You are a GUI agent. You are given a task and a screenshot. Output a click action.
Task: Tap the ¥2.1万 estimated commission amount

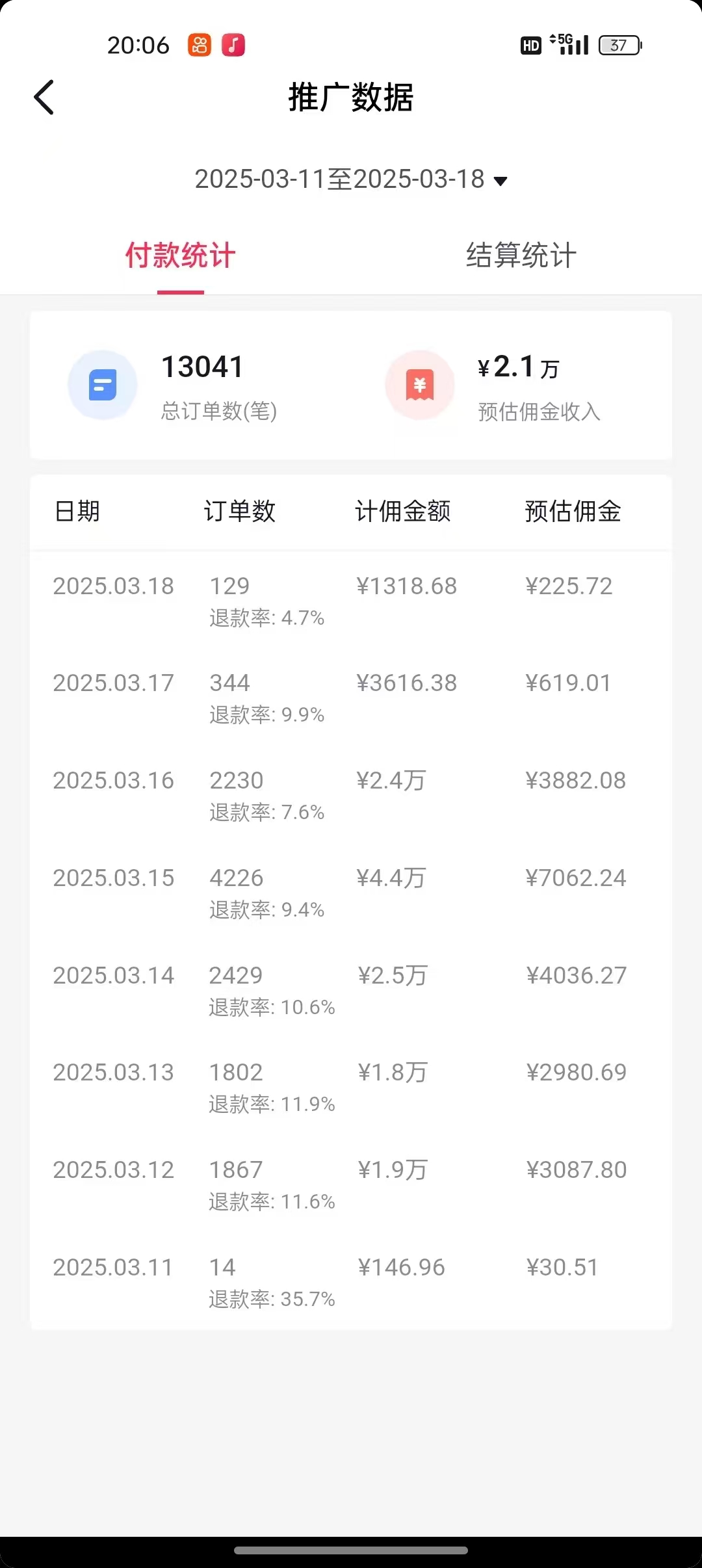pos(520,366)
